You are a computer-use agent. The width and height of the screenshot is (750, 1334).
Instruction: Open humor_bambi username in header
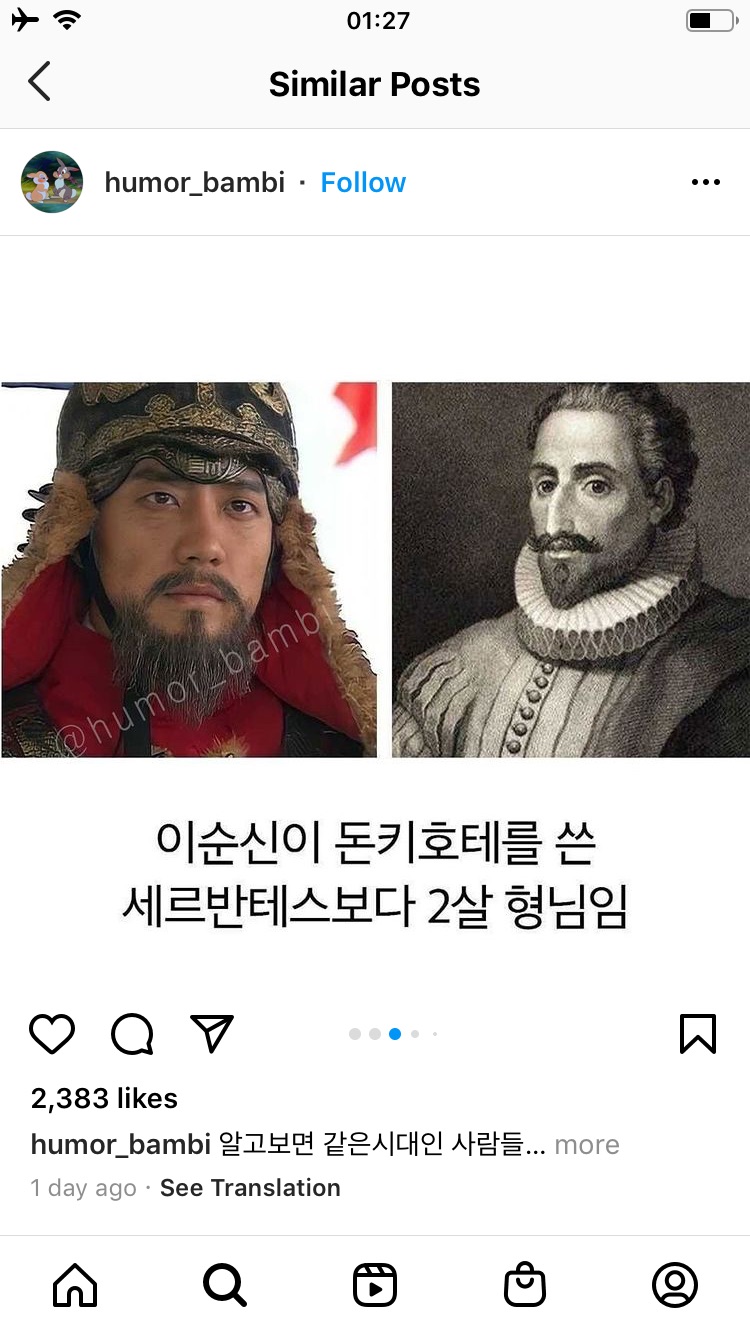(x=194, y=183)
